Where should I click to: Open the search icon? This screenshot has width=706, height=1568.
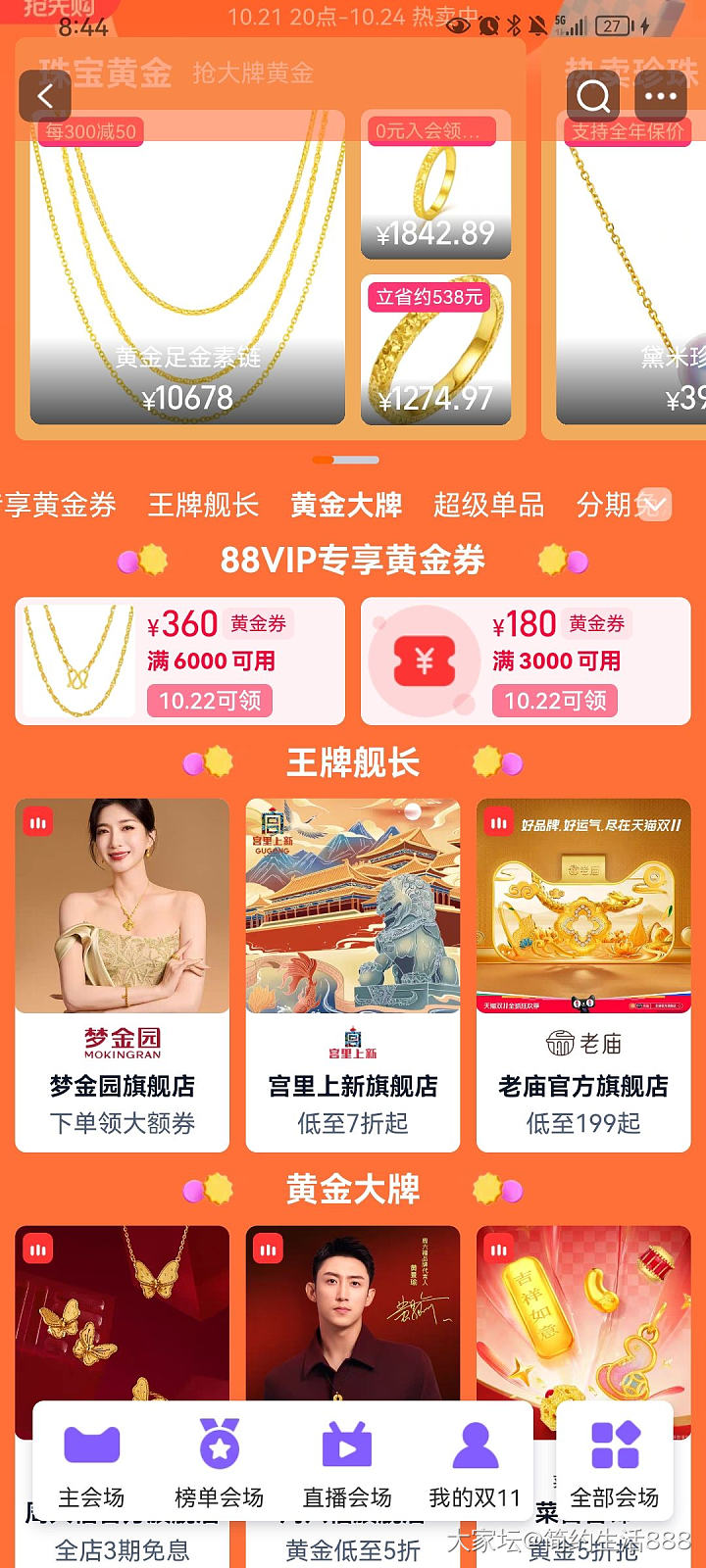click(593, 96)
